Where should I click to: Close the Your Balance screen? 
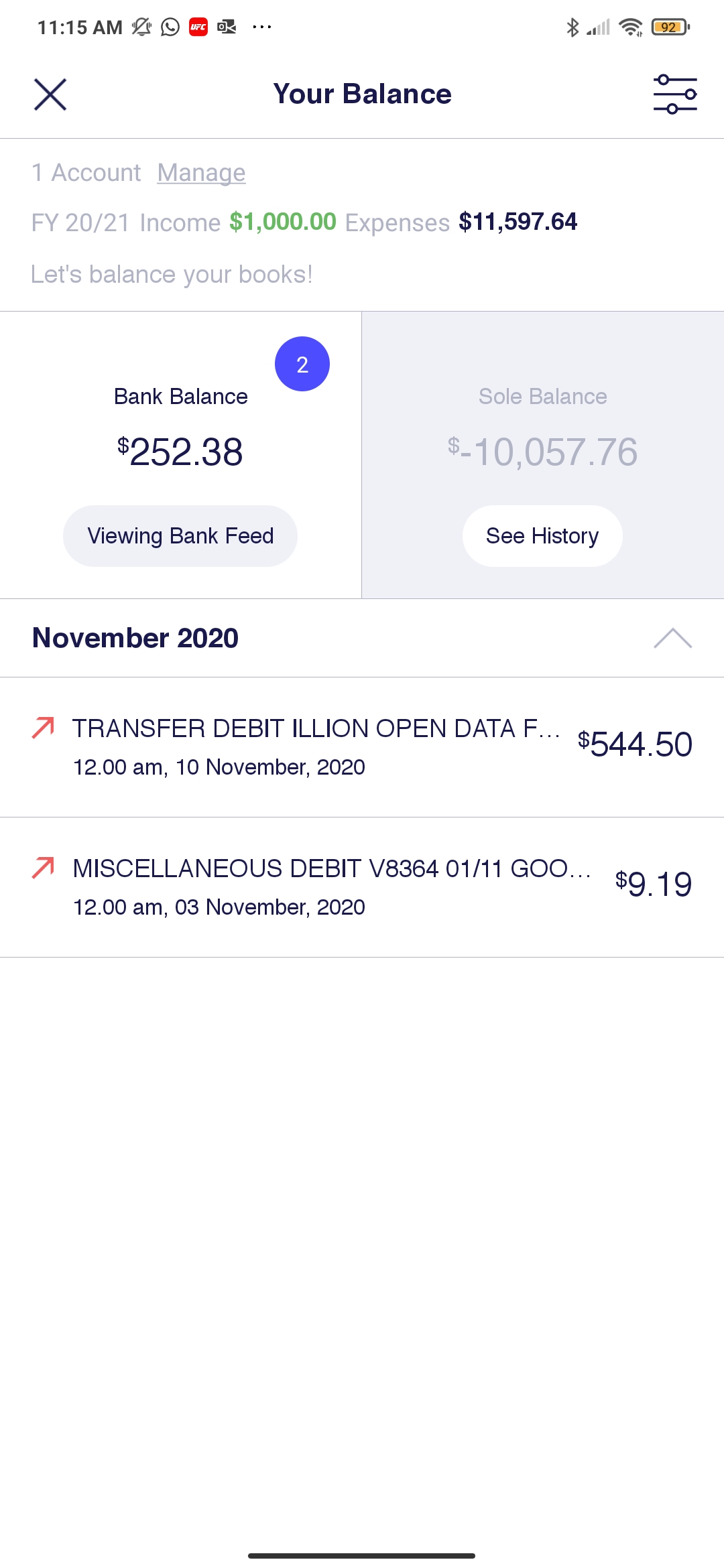(x=50, y=94)
